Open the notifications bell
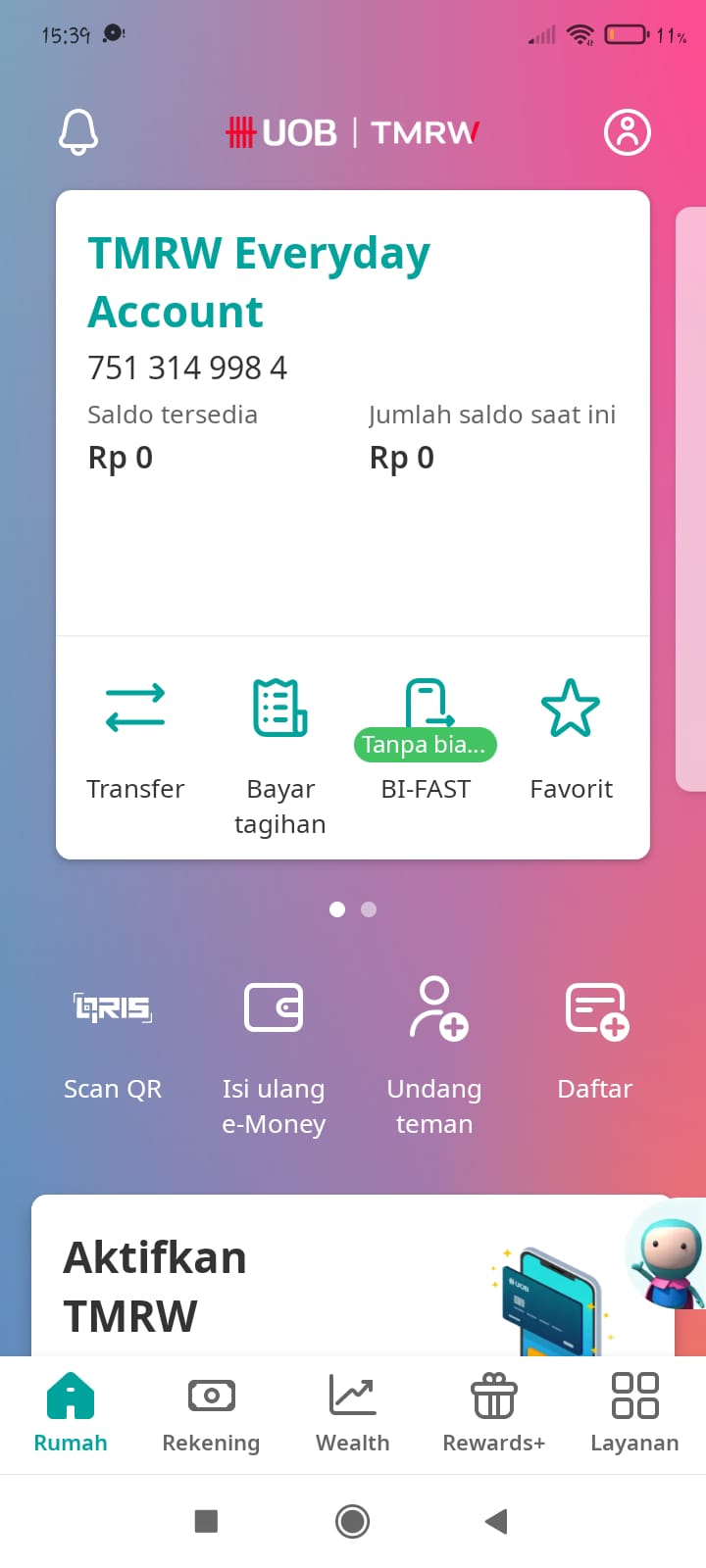706x1568 pixels. (x=78, y=131)
